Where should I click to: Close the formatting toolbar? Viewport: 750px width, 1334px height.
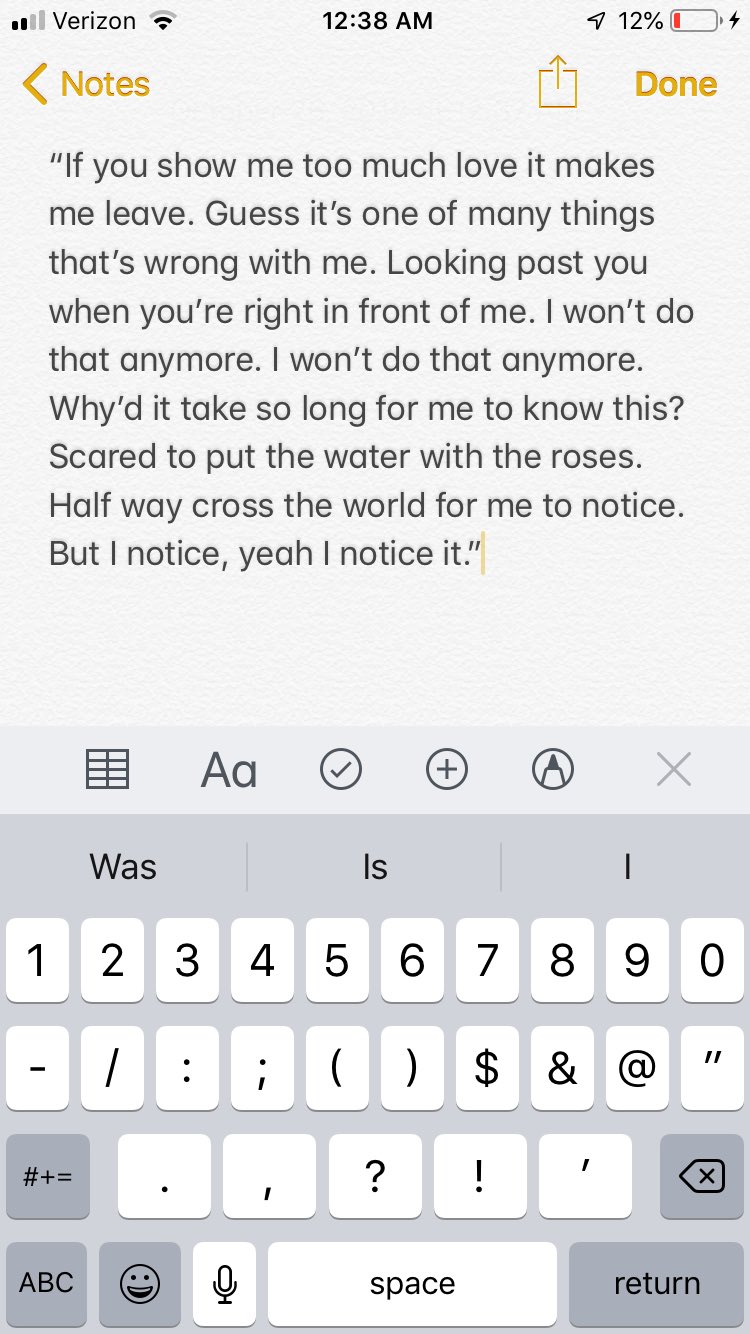673,770
